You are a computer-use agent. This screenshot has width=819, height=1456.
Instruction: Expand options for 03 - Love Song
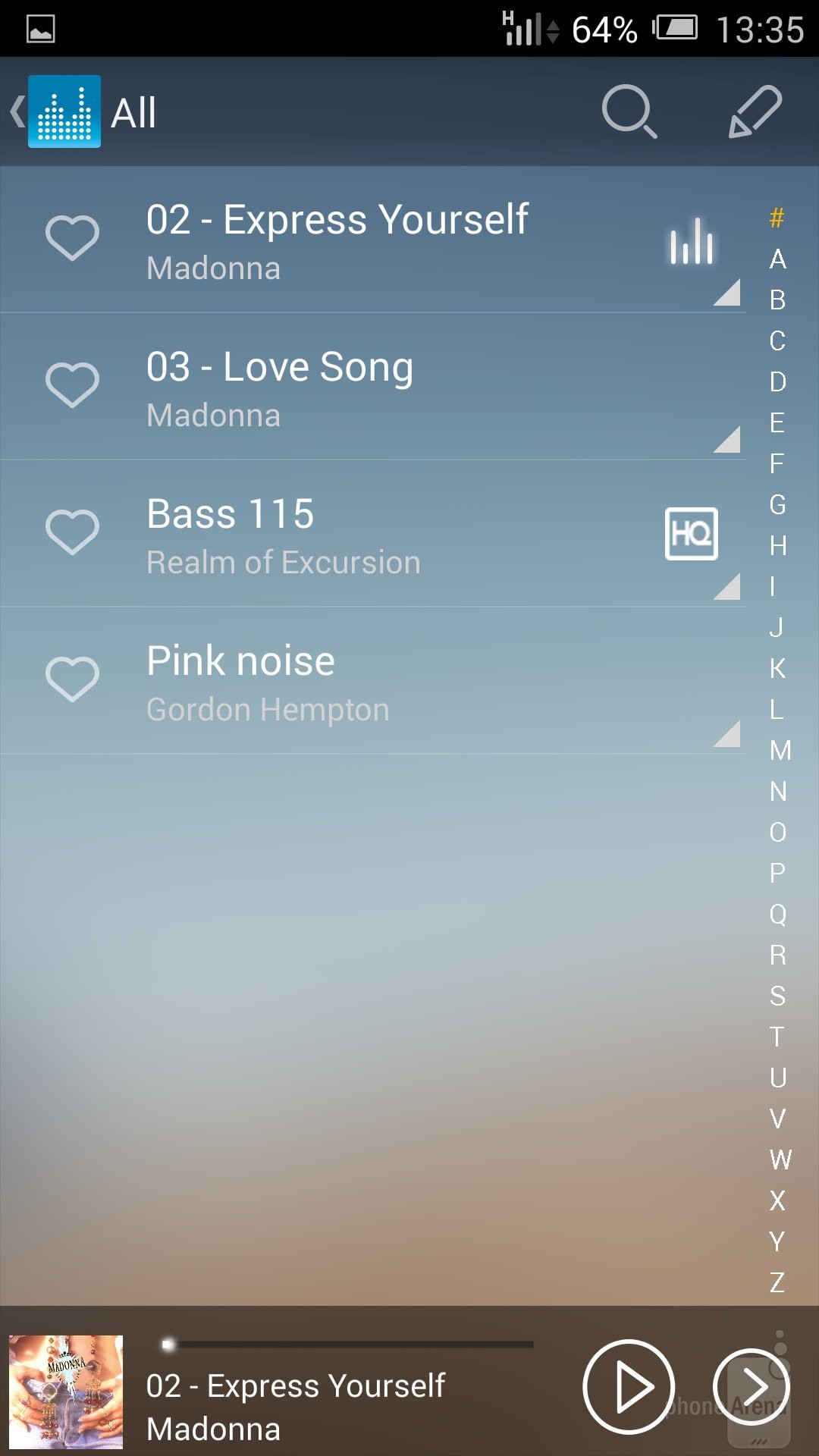pos(728,440)
